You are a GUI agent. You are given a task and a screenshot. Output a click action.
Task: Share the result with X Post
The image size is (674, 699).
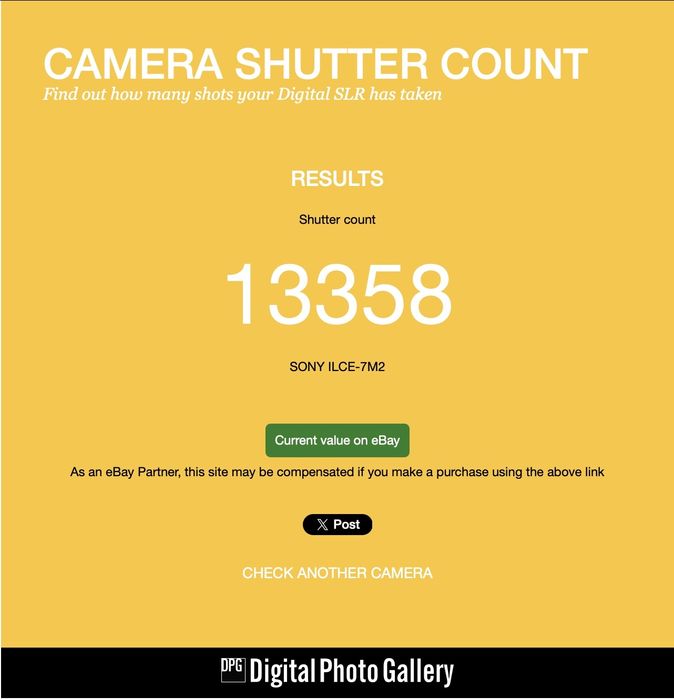[x=337, y=525]
